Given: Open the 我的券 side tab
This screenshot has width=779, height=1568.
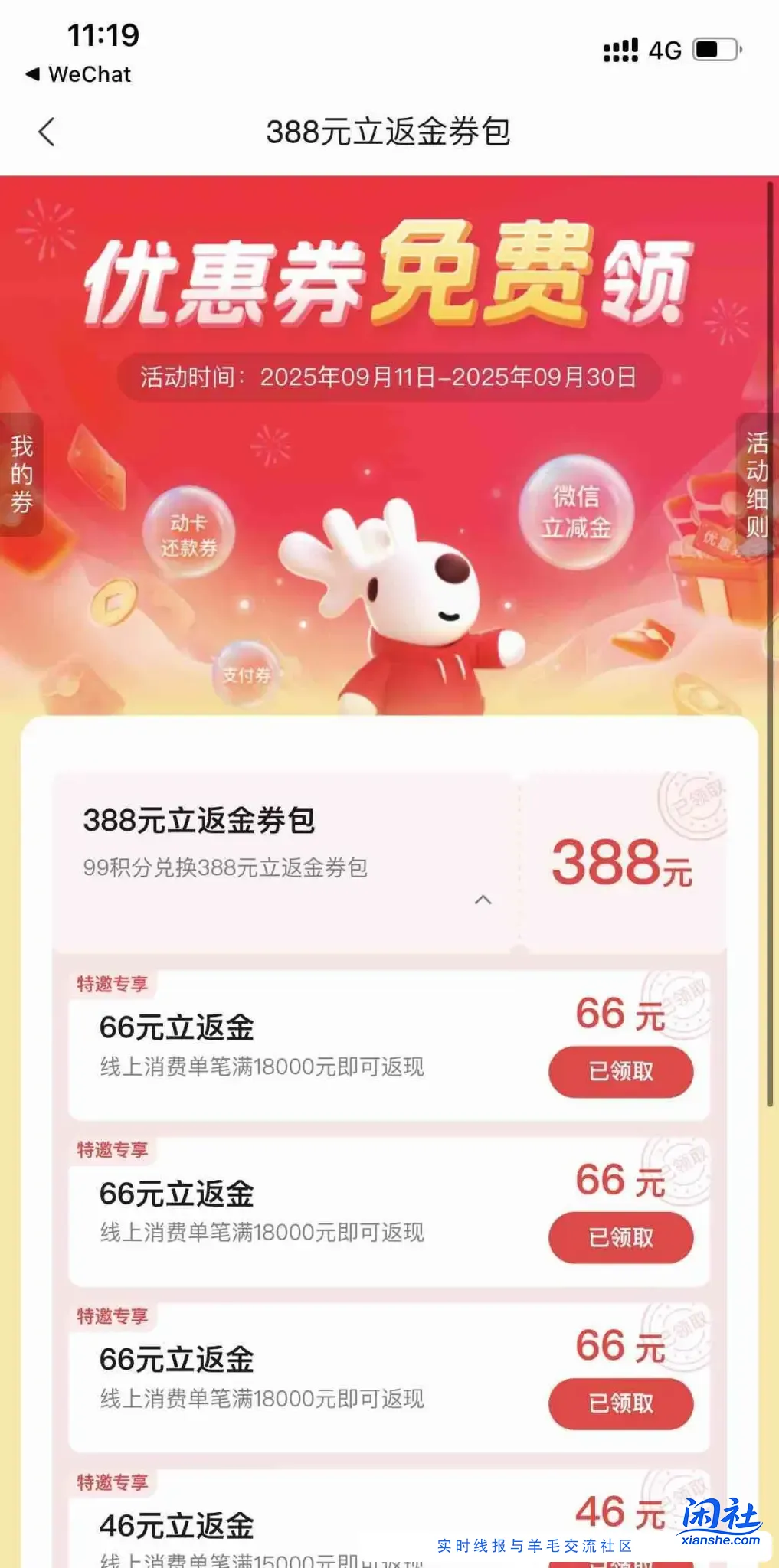Looking at the screenshot, I should (21, 475).
